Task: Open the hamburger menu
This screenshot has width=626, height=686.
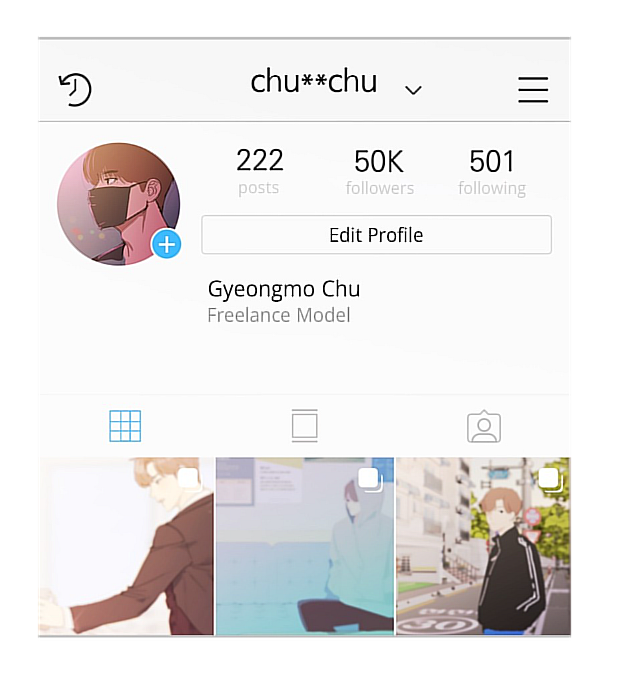Action: click(x=533, y=90)
